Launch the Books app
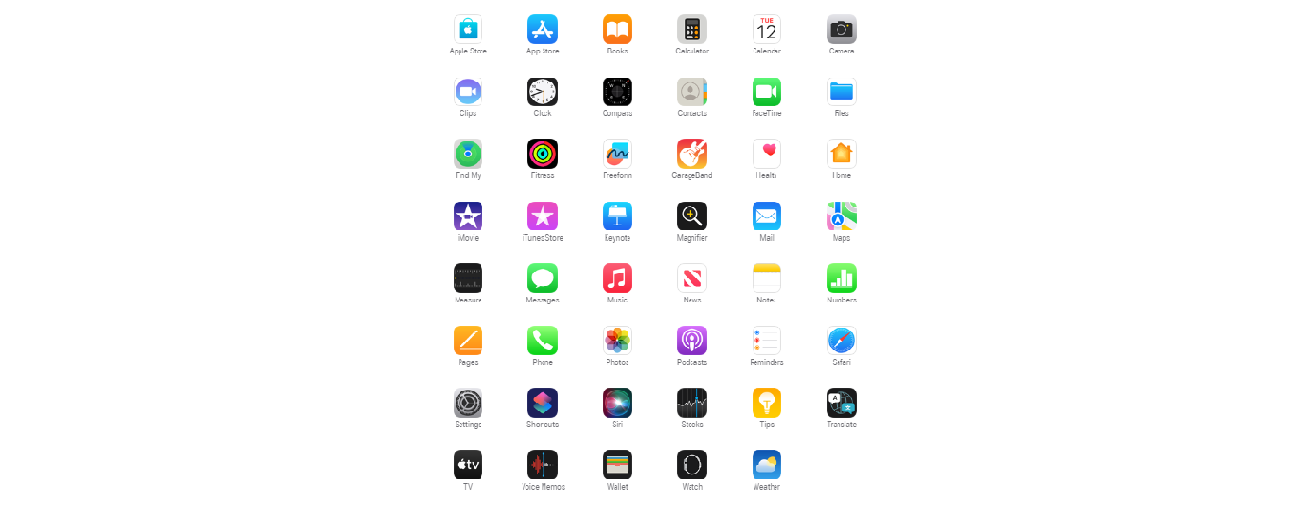The width and height of the screenshot is (1297, 511). [x=617, y=29]
